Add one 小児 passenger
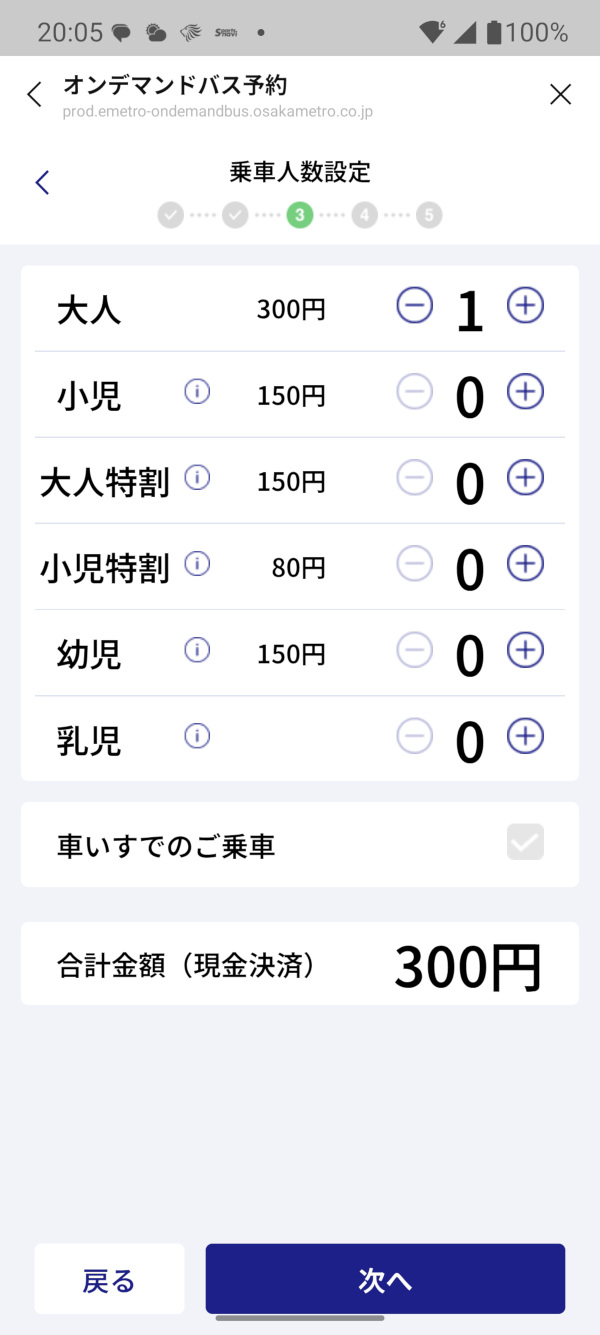The width and height of the screenshot is (600, 1335). [525, 392]
